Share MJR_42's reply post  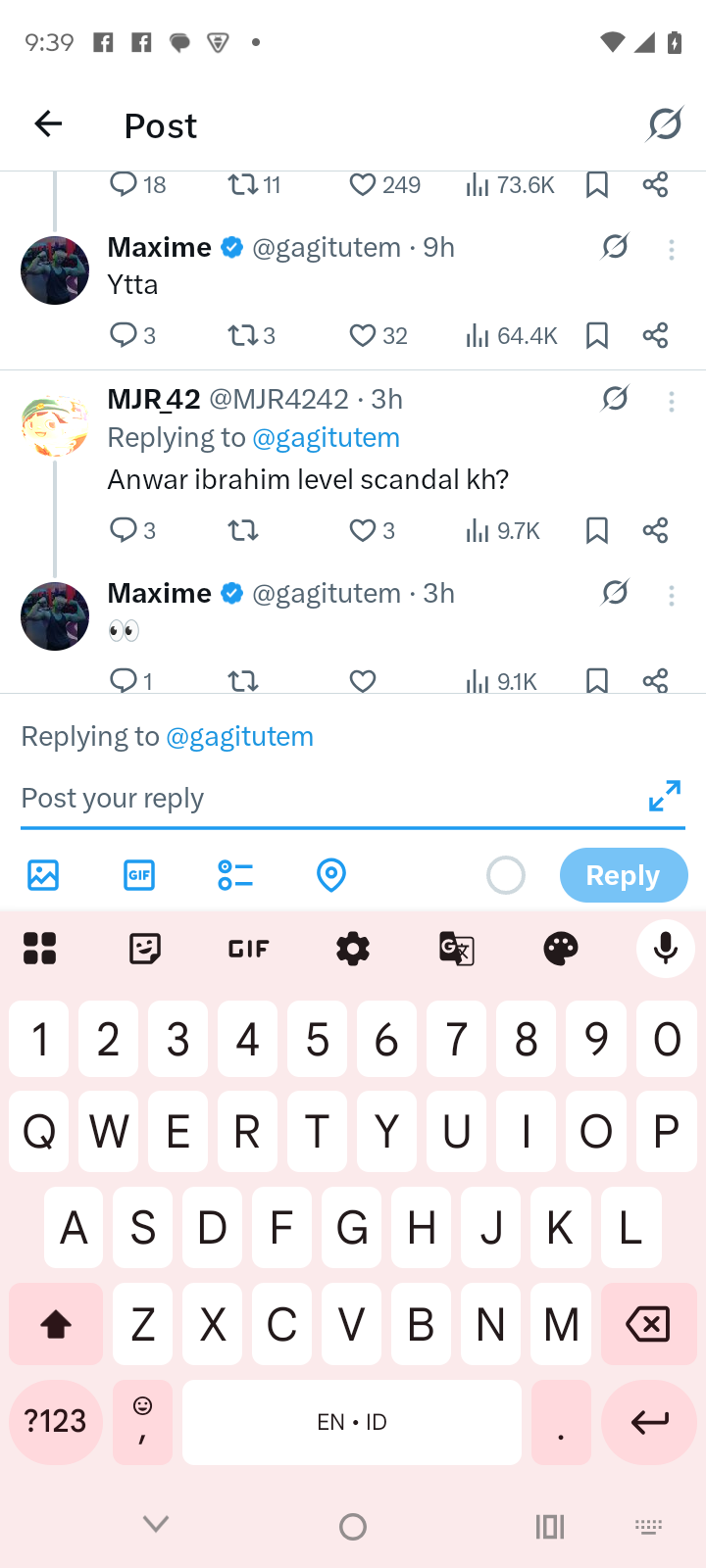[x=655, y=530]
